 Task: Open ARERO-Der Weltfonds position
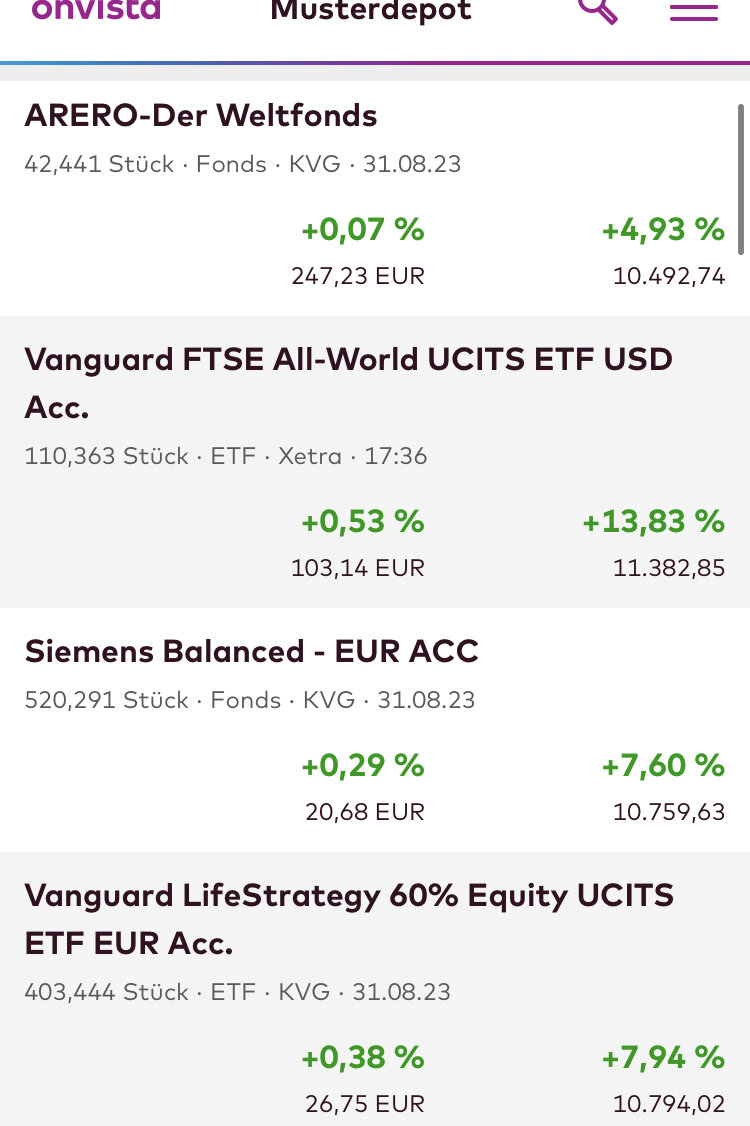tap(201, 116)
